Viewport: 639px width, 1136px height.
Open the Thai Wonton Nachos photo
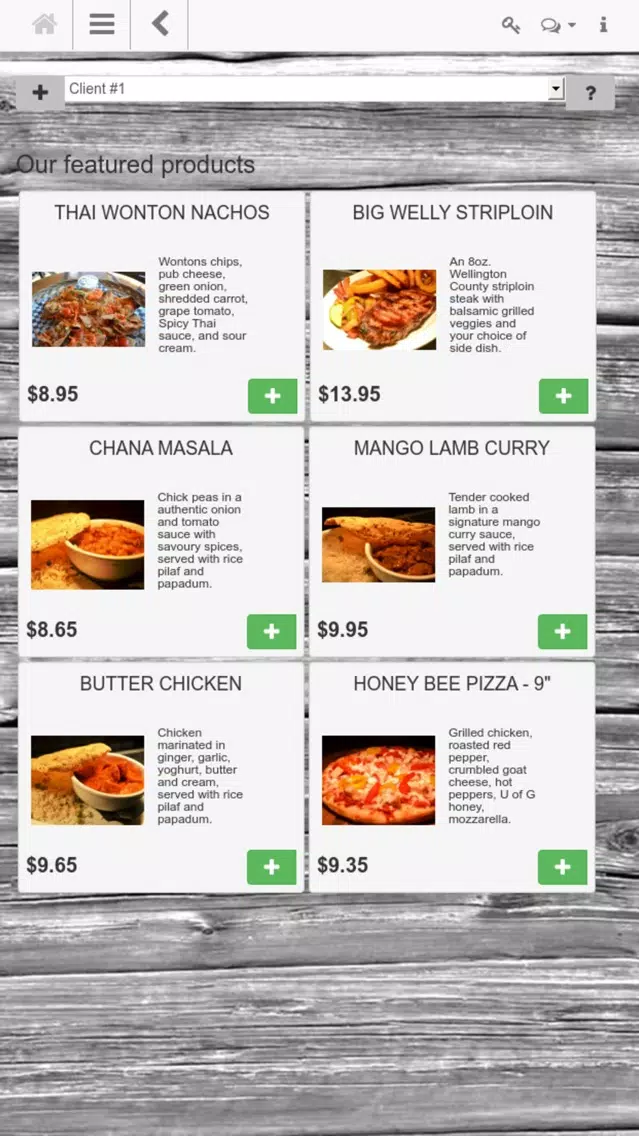tap(88, 309)
